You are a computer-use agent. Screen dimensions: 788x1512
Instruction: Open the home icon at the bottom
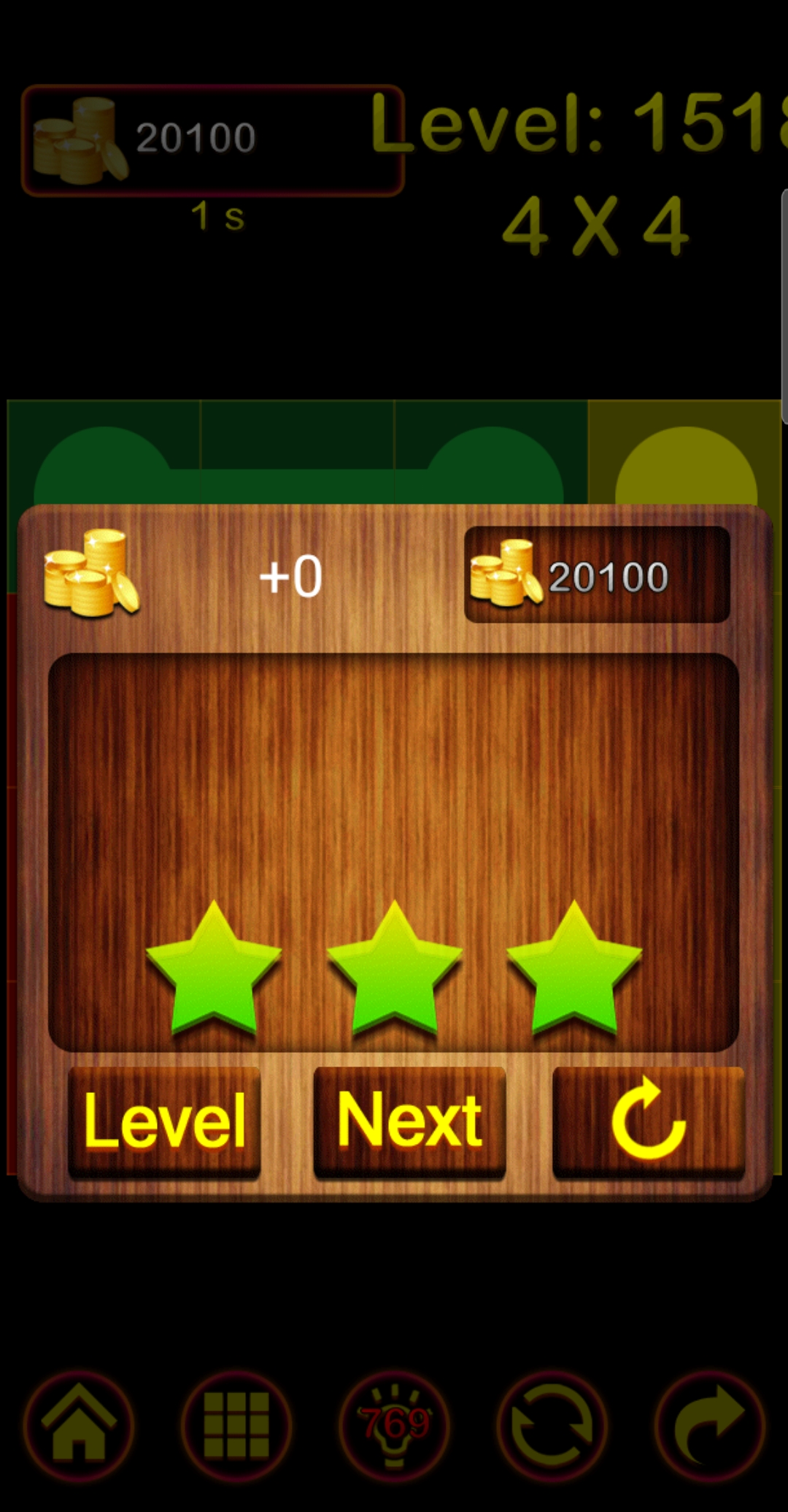coord(79,1425)
